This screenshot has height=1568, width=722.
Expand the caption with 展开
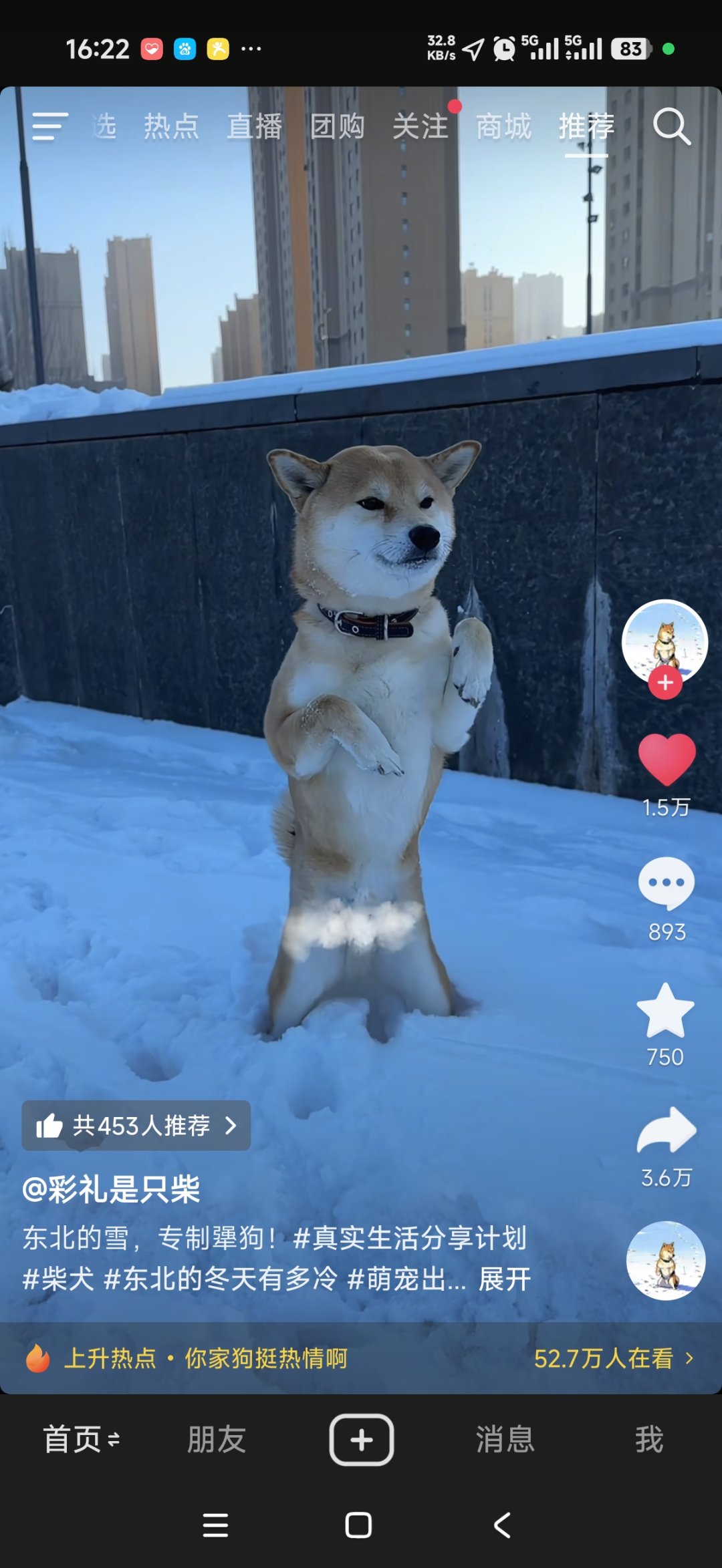click(505, 1280)
